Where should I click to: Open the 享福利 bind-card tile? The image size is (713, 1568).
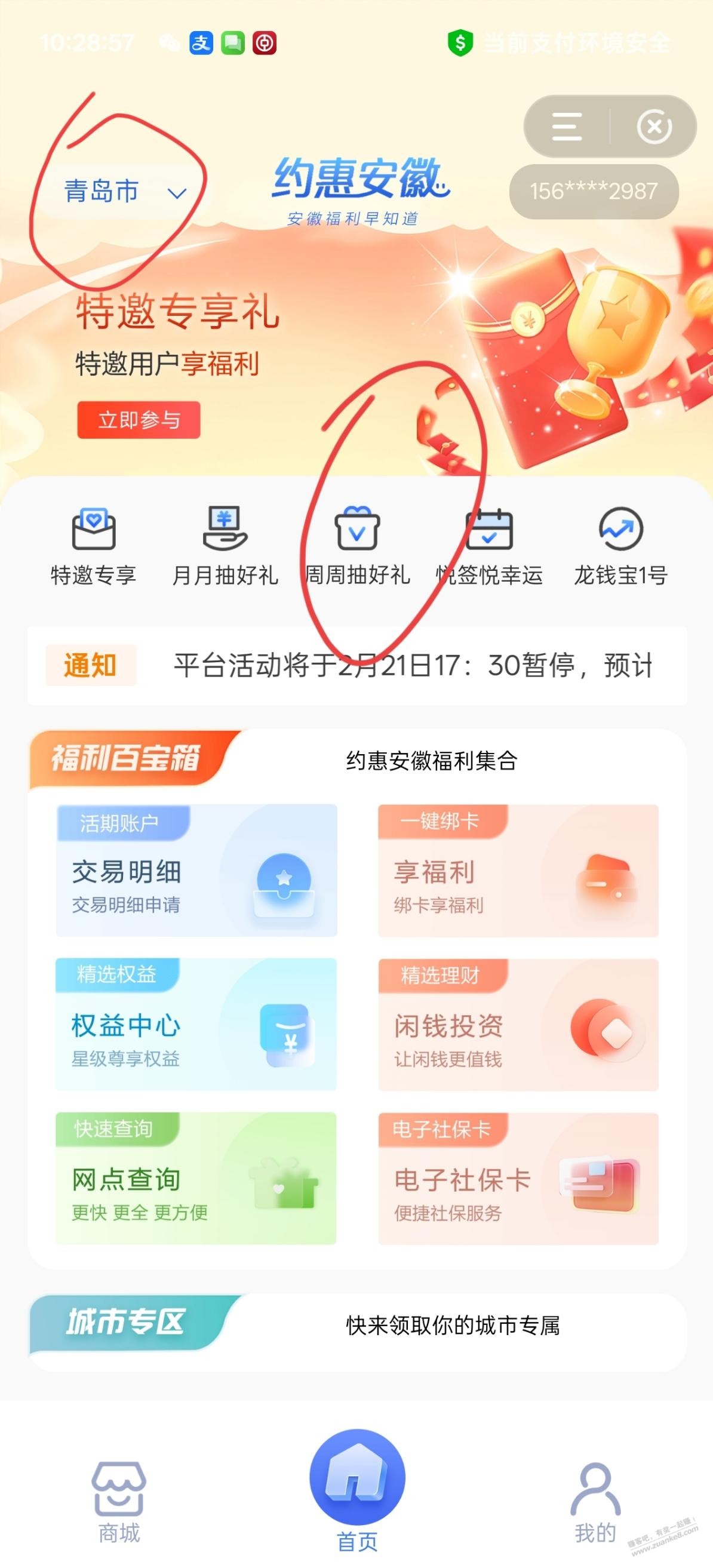pos(518,871)
